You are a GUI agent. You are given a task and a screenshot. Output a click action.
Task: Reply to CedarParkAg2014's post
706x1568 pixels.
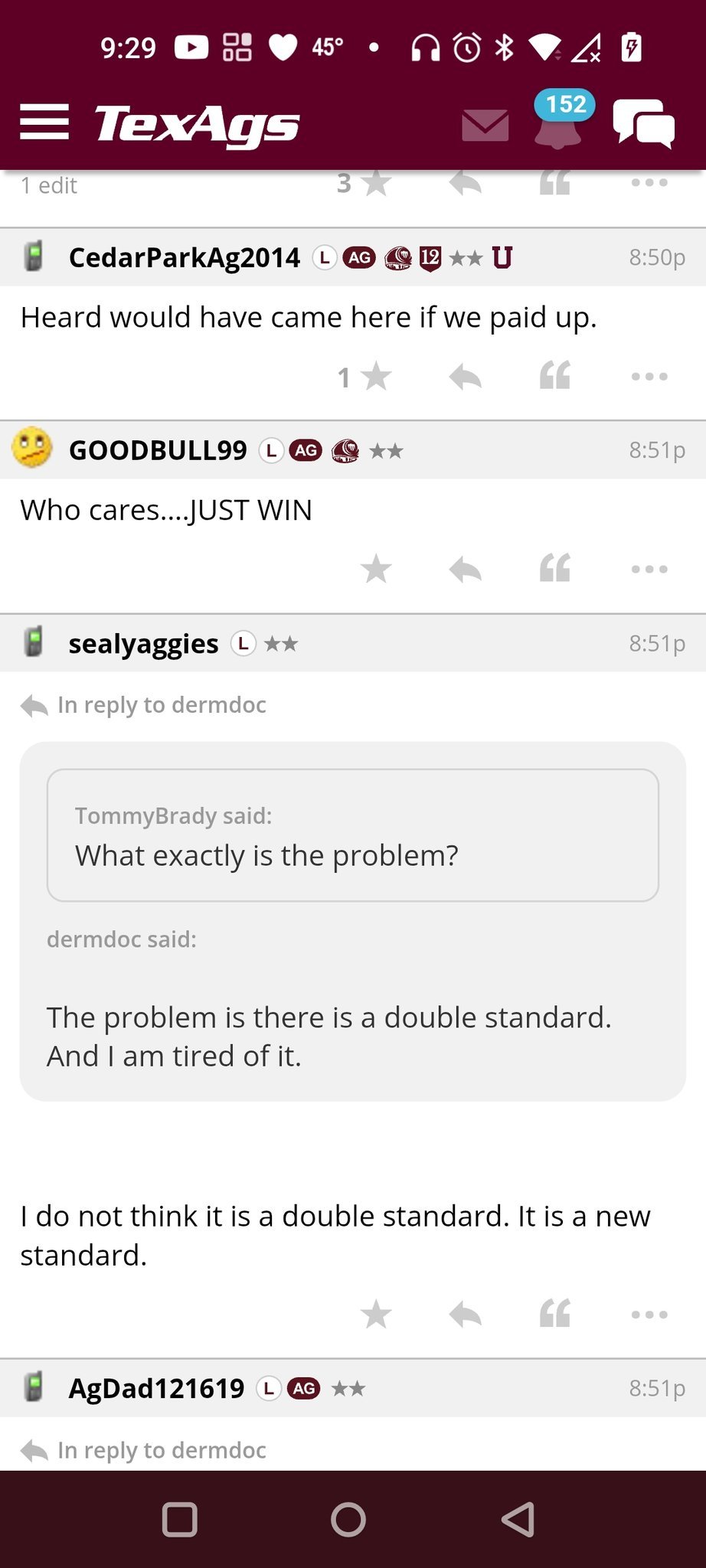465,377
